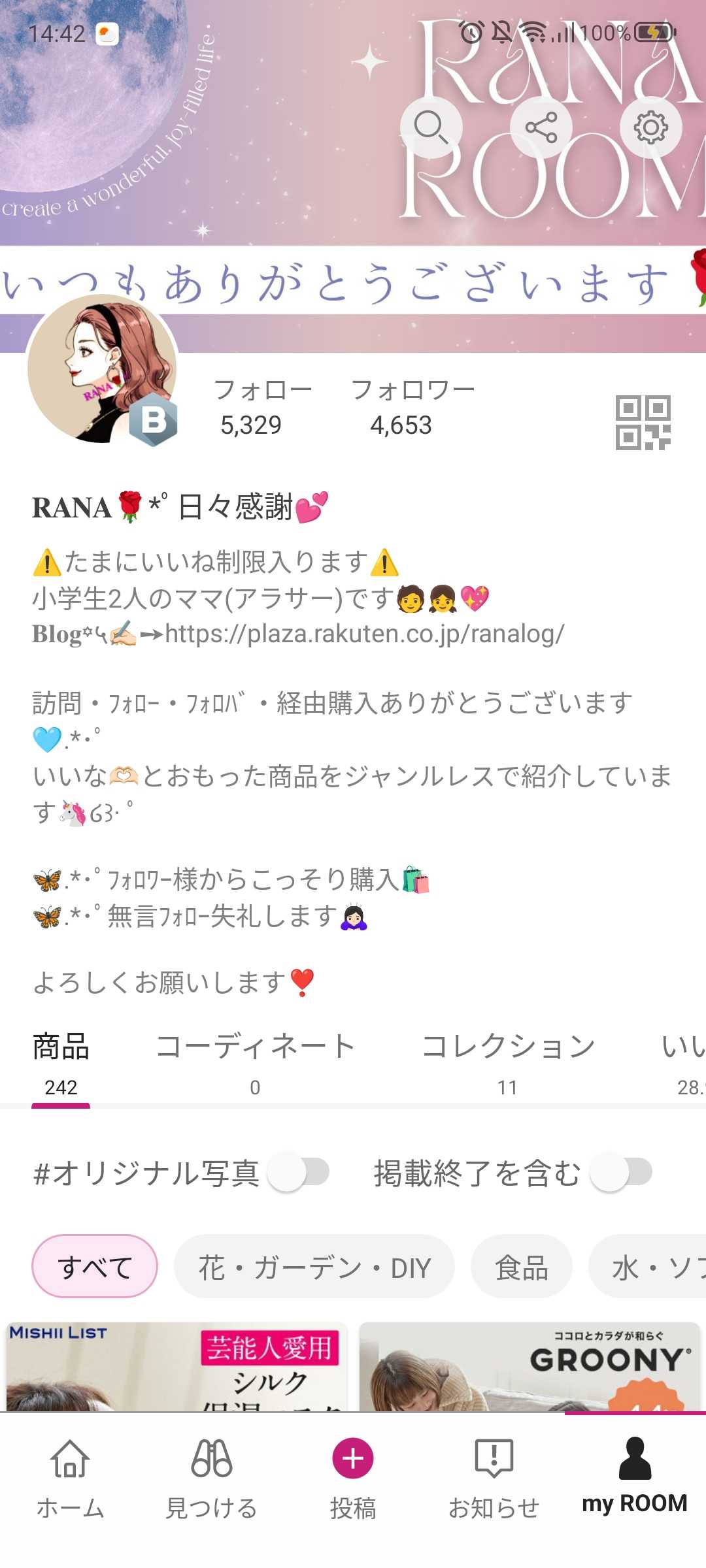Open the settings gear
Viewport: 706px width, 1568px height.
[650, 127]
